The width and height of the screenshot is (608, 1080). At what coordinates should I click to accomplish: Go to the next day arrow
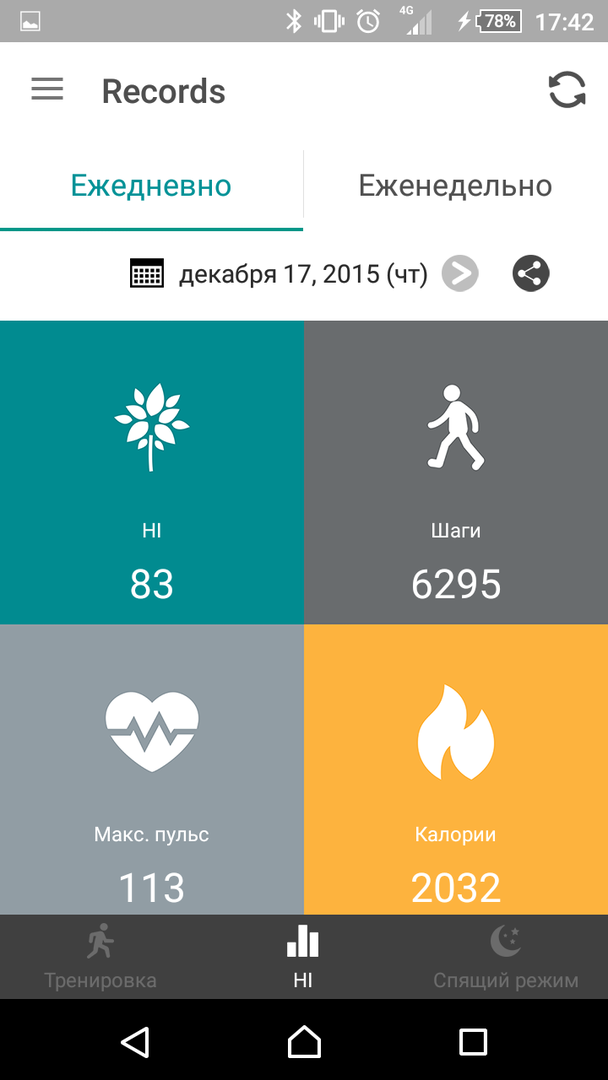[460, 273]
